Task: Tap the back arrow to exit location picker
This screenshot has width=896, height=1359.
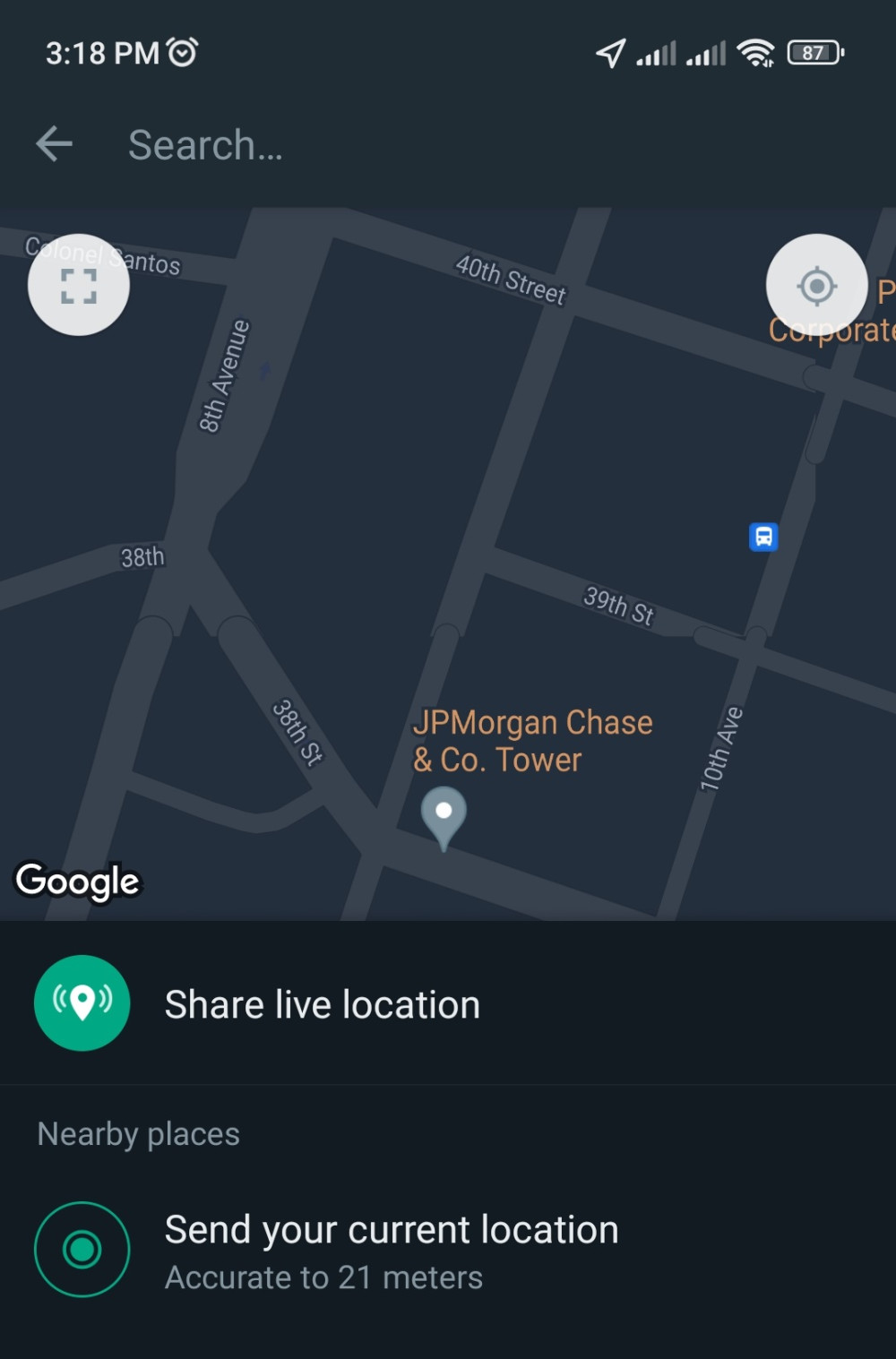Action: click(54, 143)
